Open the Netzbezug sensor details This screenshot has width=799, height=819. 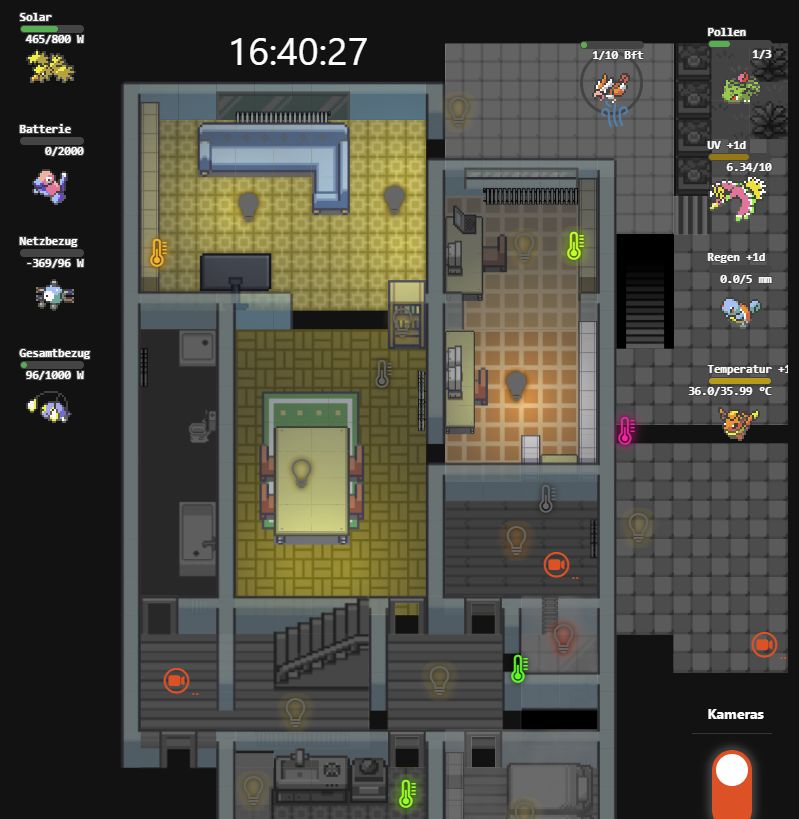point(54,295)
